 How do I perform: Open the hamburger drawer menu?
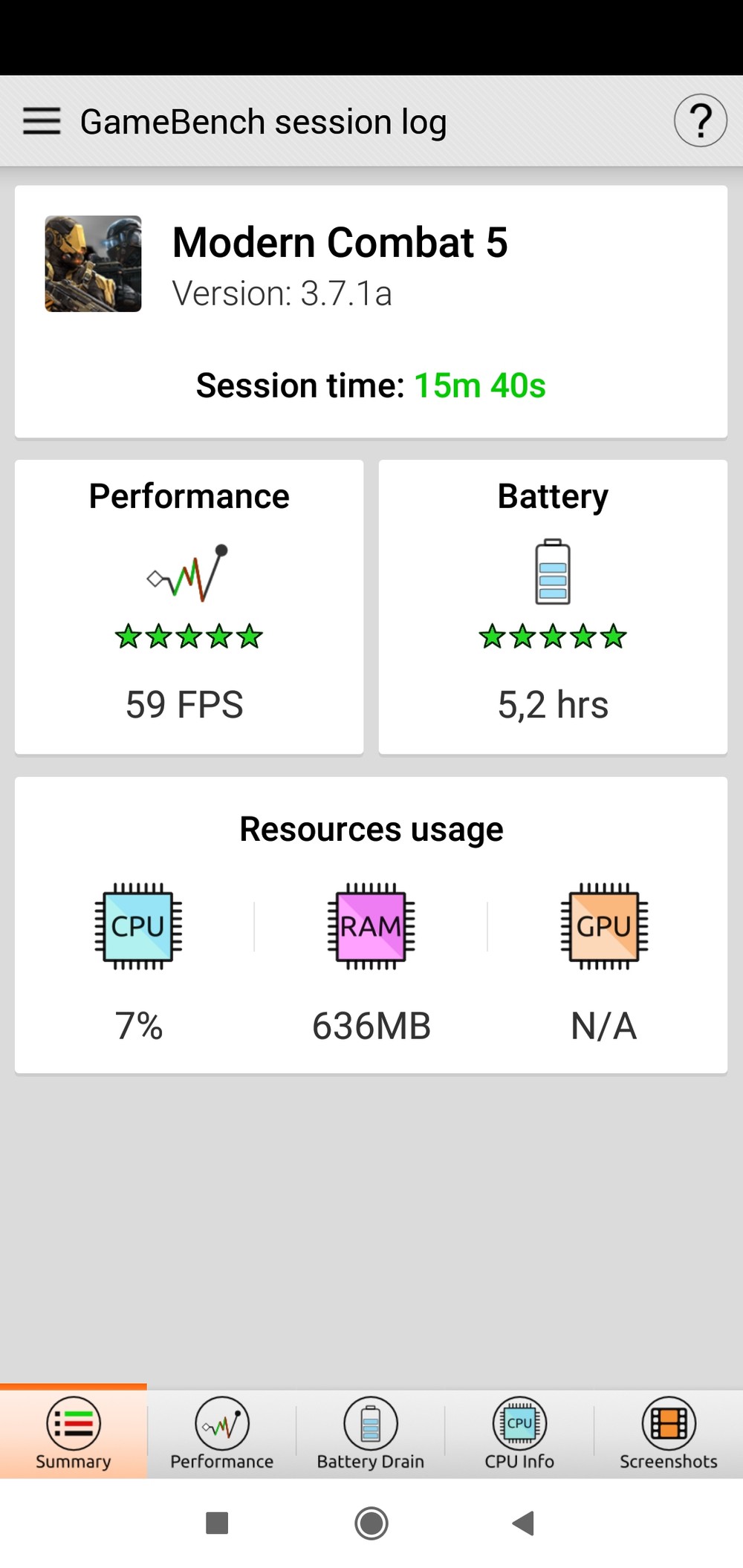click(x=42, y=120)
